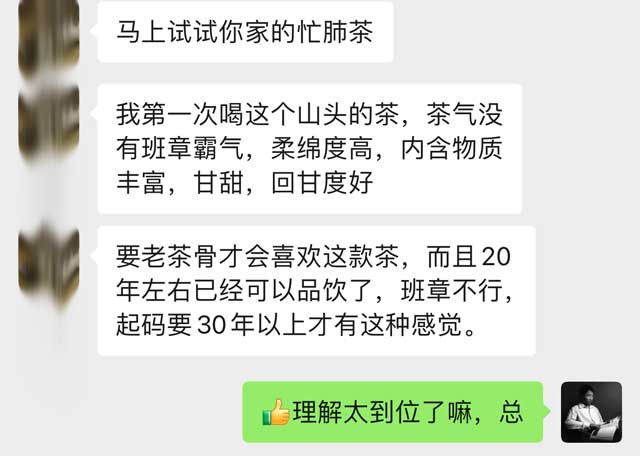Image resolution: width=640 pixels, height=456 pixels.
Task: Tap the contact's avatar next to the 我第一次喝 message
Action: pyautogui.click(x=50, y=118)
